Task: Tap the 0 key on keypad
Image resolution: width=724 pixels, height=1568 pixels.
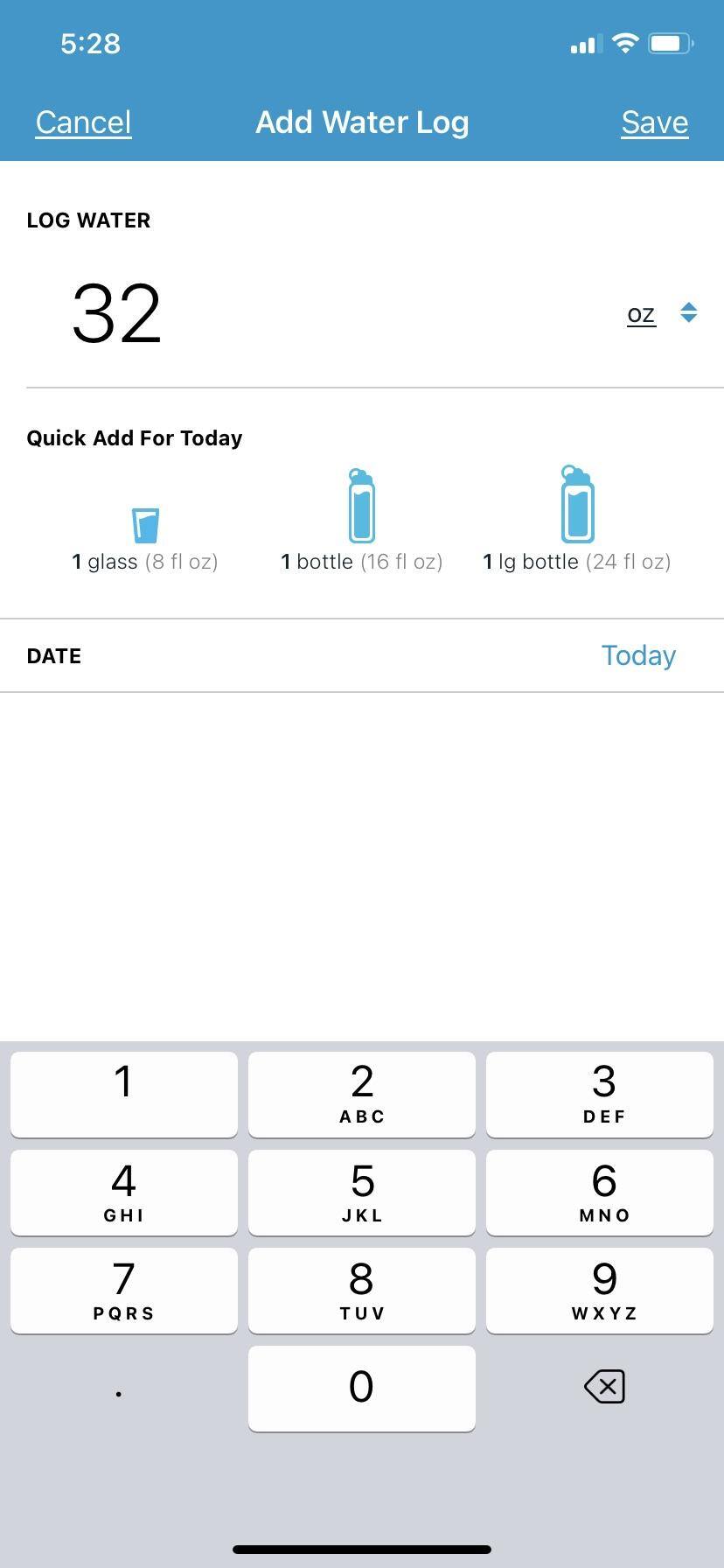Action: [361, 1388]
